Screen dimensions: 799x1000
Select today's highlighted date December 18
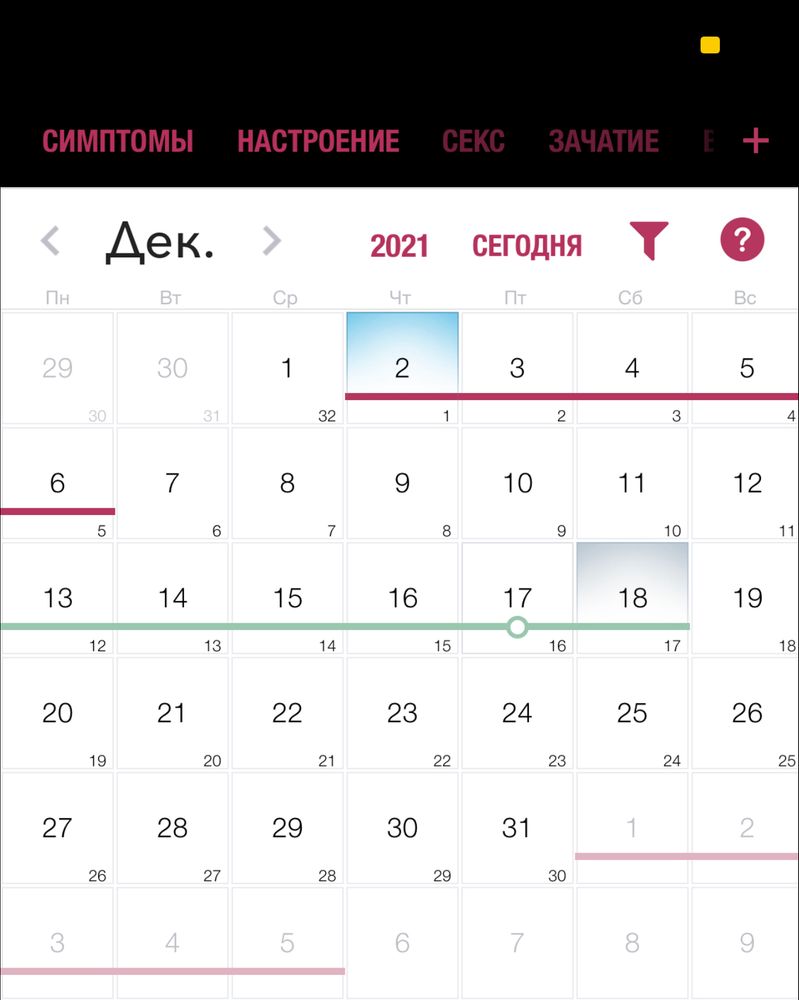pos(632,598)
